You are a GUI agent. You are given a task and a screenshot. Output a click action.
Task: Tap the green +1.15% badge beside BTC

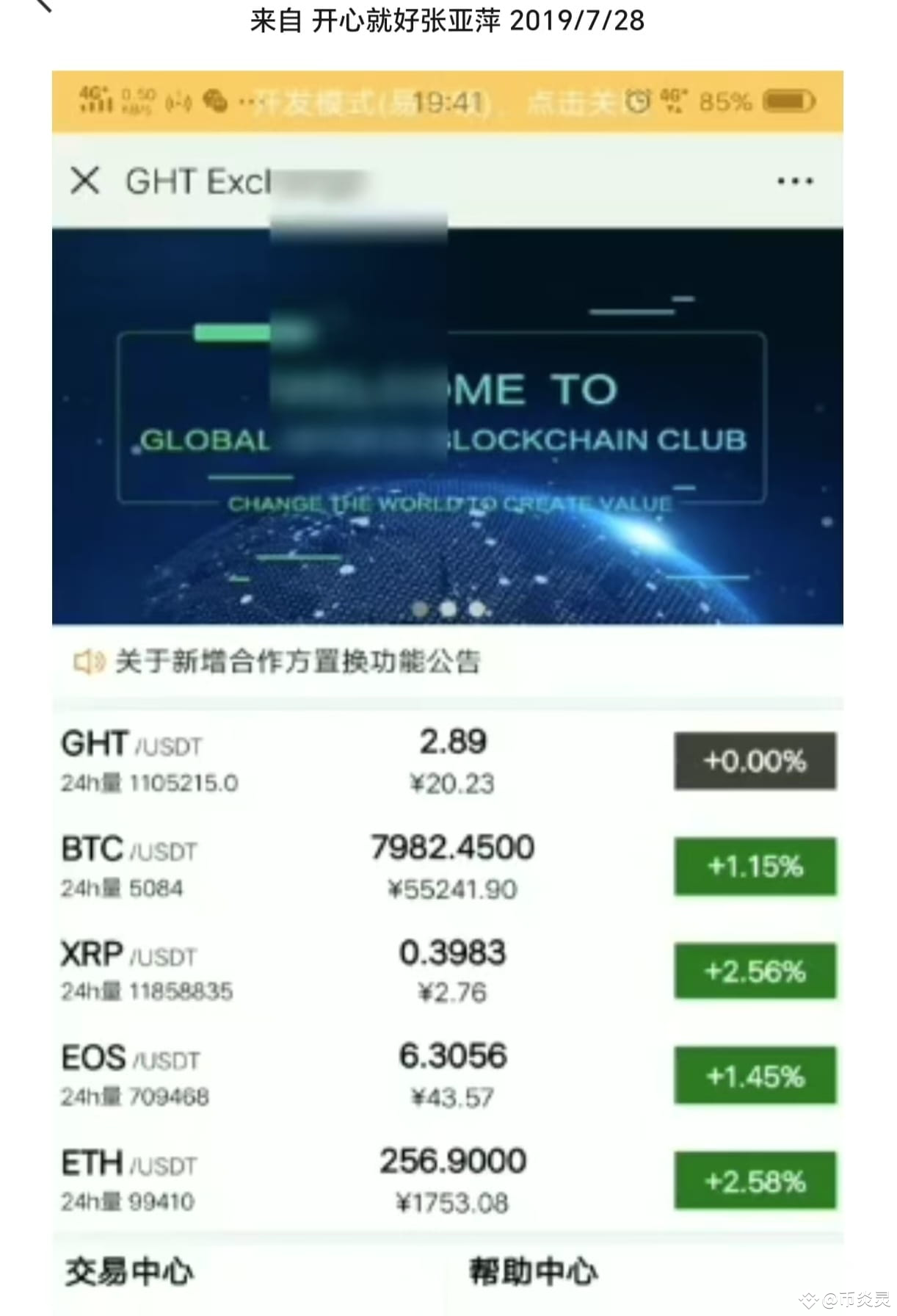[755, 867]
